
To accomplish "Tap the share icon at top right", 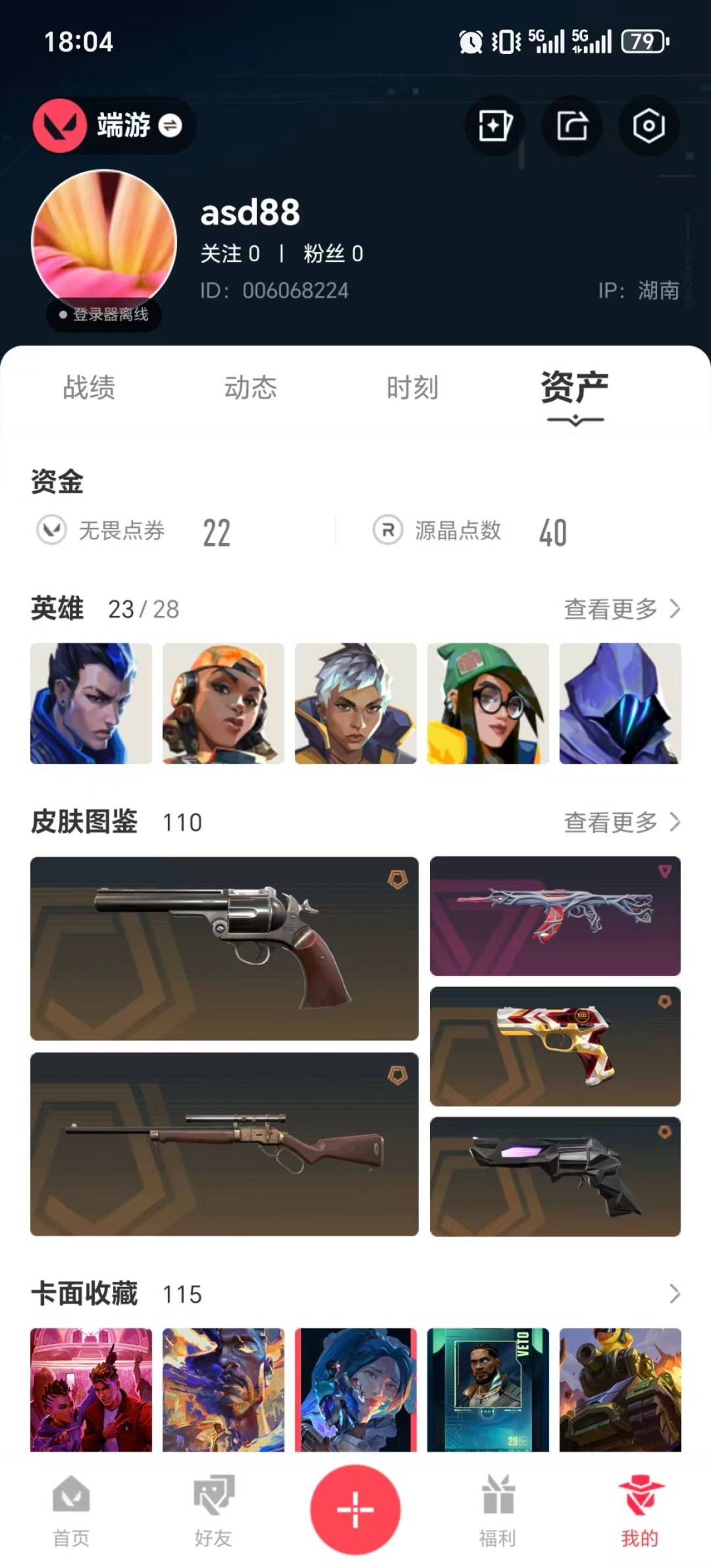I will click(x=571, y=127).
